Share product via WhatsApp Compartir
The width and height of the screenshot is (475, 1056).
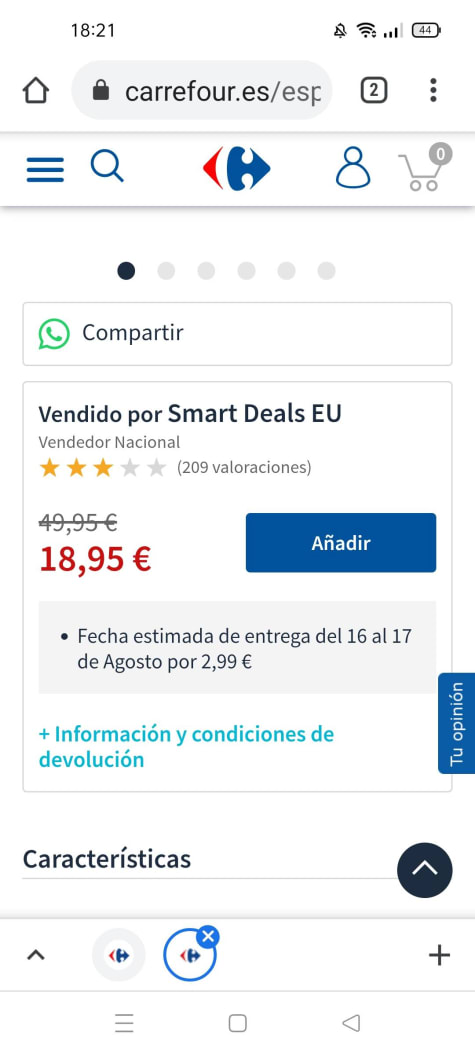click(x=237, y=333)
